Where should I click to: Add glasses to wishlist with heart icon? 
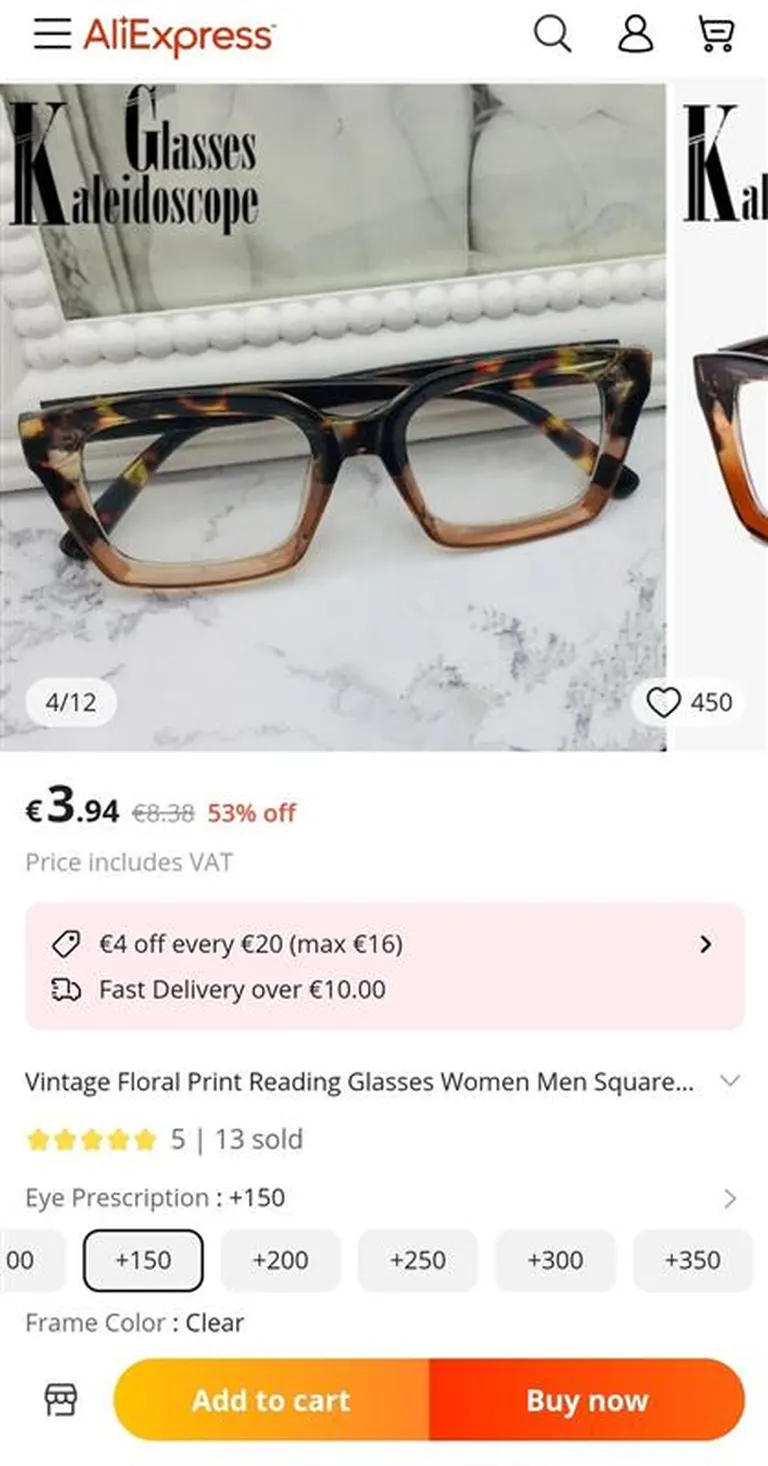pos(664,703)
